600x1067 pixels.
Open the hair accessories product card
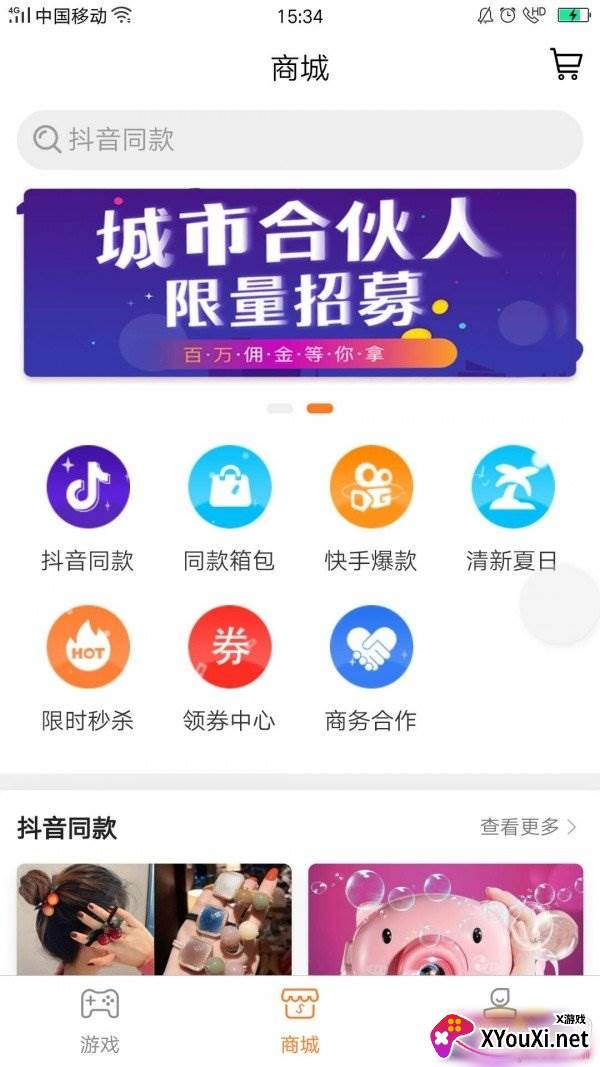point(154,919)
